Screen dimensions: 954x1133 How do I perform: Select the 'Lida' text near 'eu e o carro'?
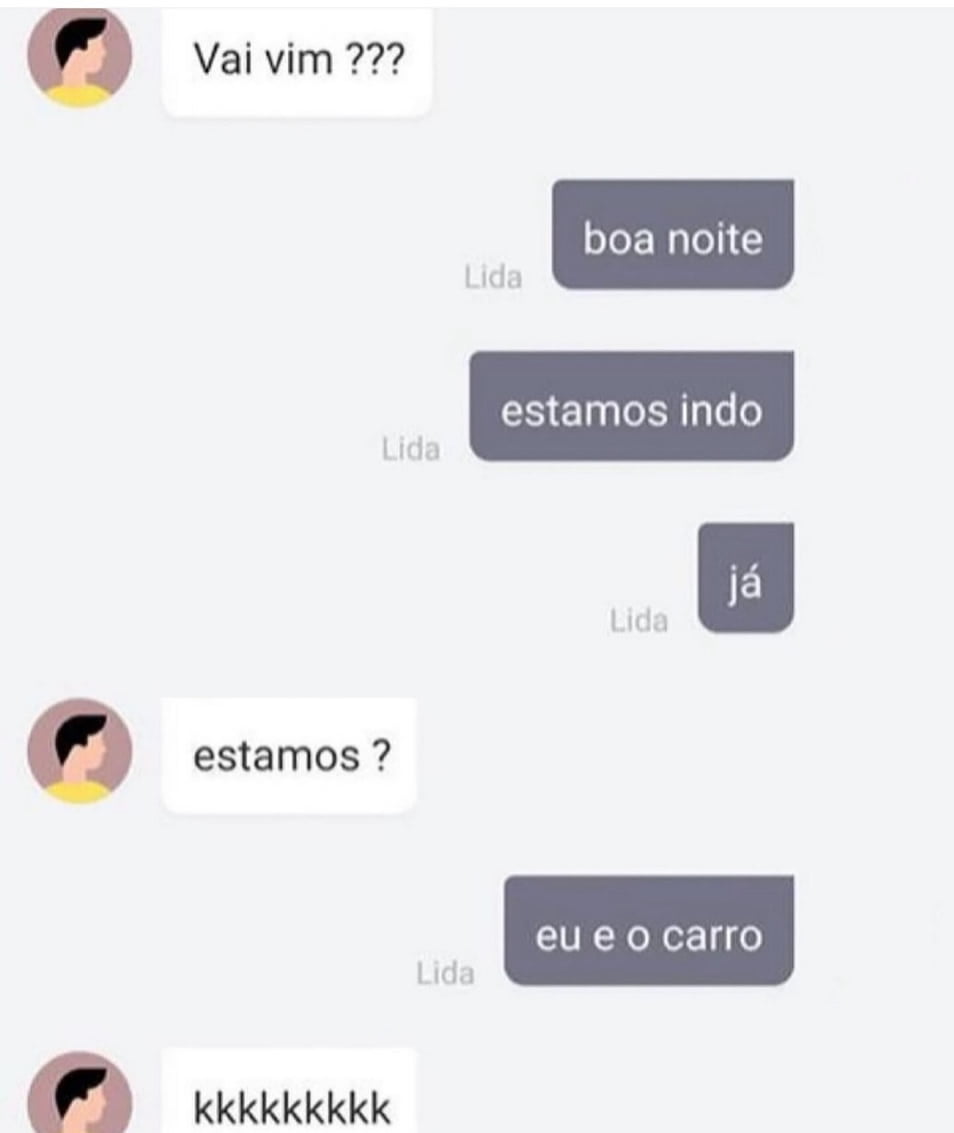click(447, 969)
